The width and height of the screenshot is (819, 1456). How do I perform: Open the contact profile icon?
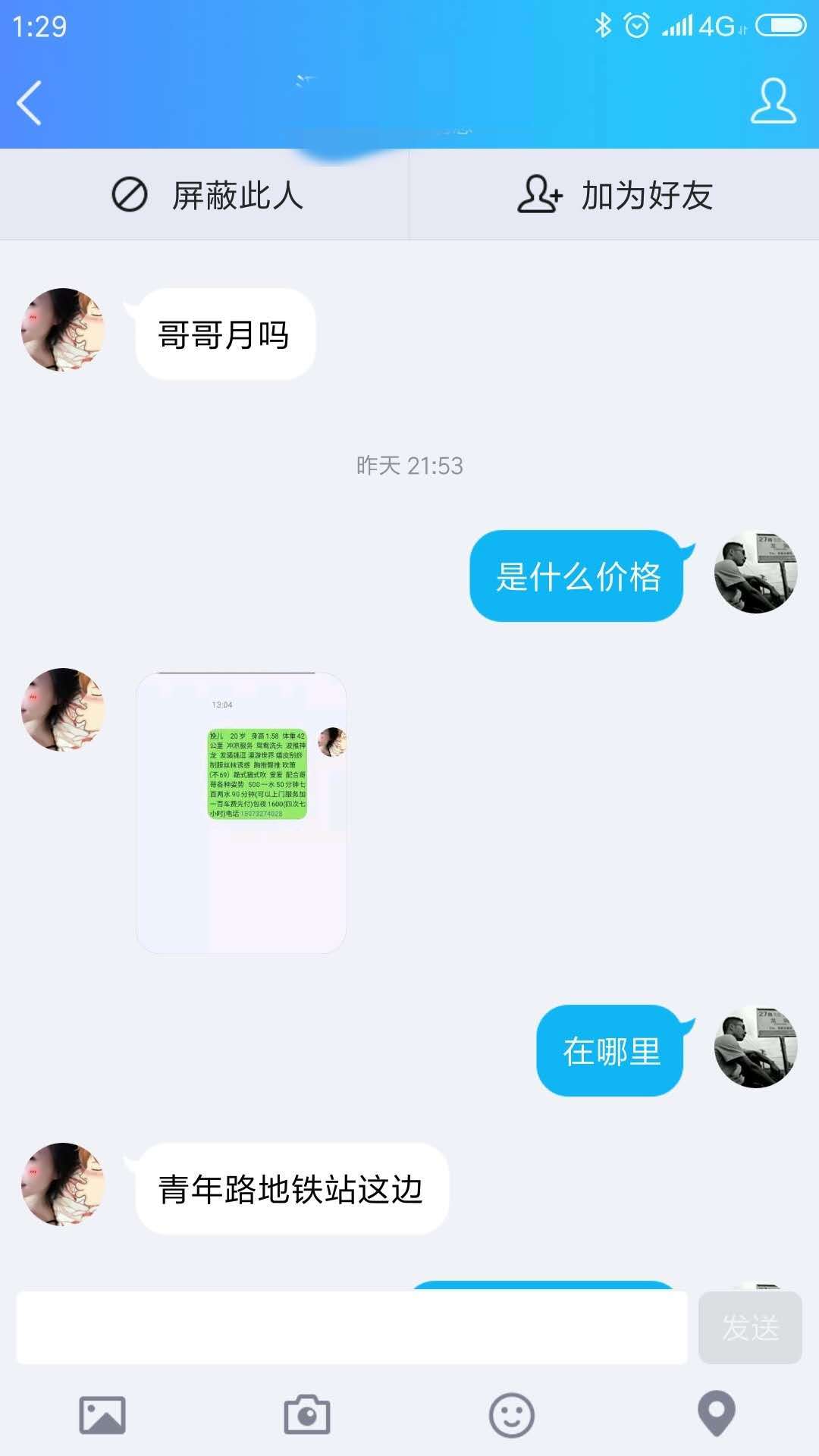(x=773, y=101)
